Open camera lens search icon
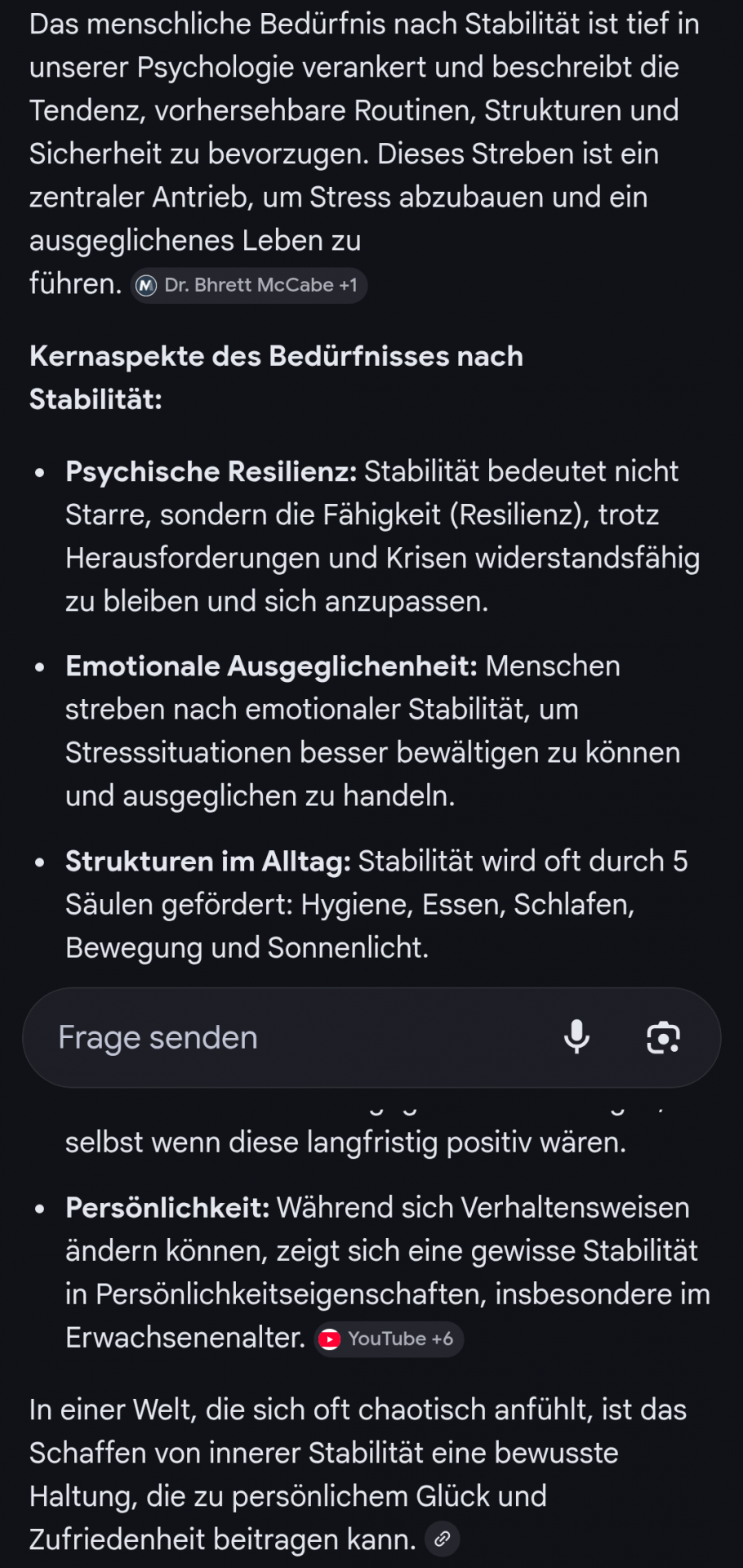743x1568 pixels. tap(663, 1038)
